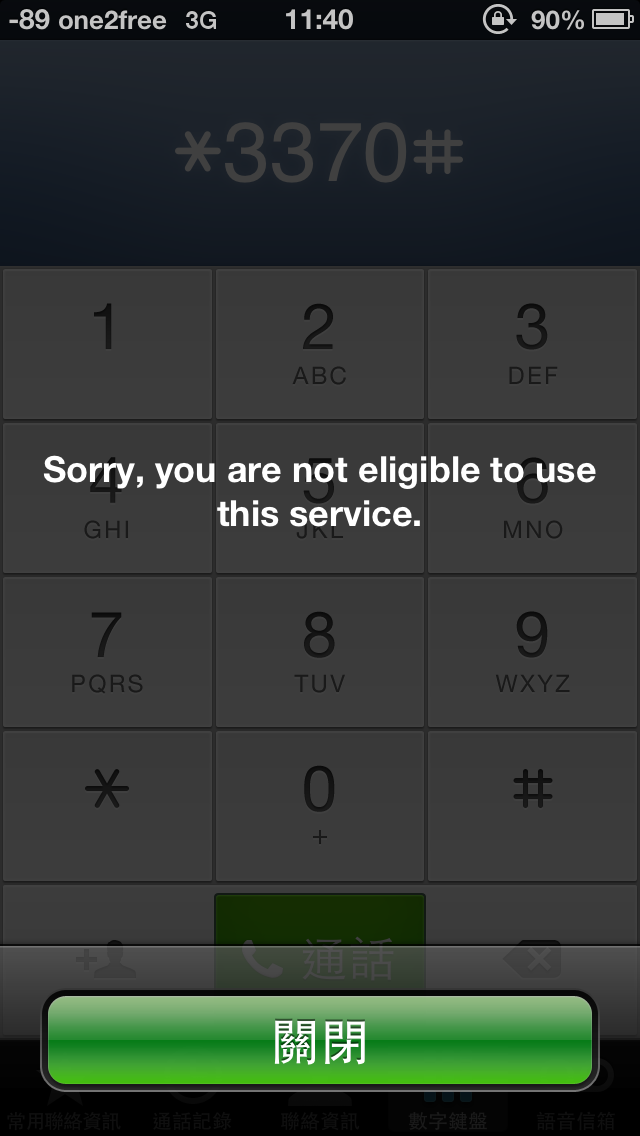Dismiss the message with the 關閉 button
Screen dimensions: 640x1136
320,1041
